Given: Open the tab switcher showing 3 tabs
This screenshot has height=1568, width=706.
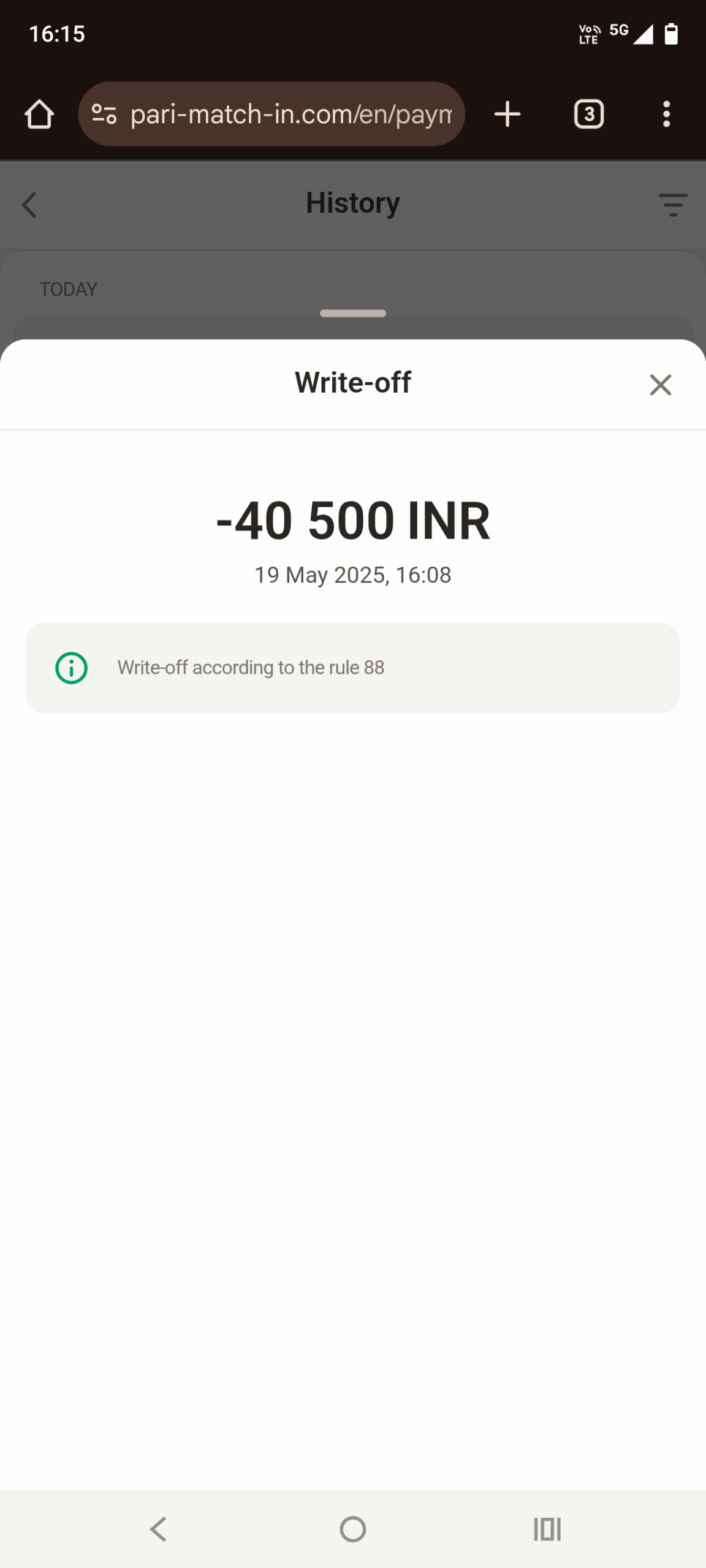Looking at the screenshot, I should [x=589, y=114].
